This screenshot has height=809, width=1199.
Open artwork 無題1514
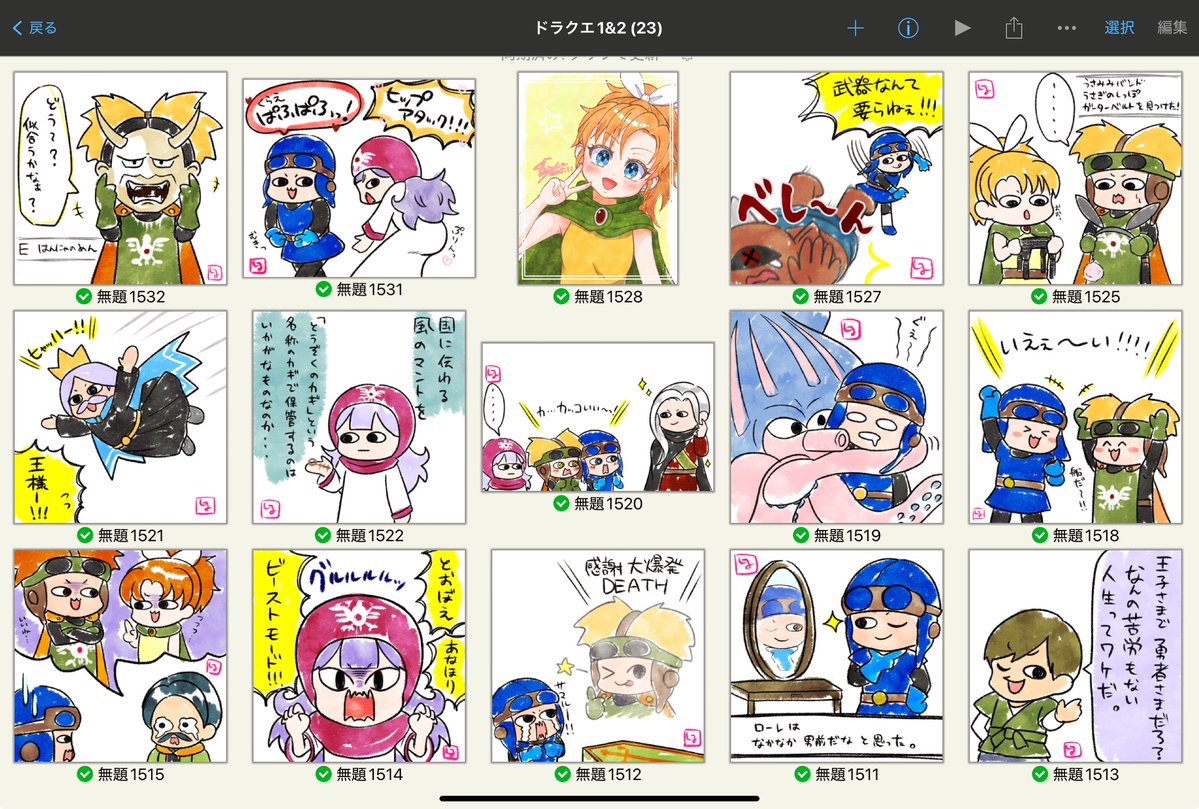(x=359, y=656)
